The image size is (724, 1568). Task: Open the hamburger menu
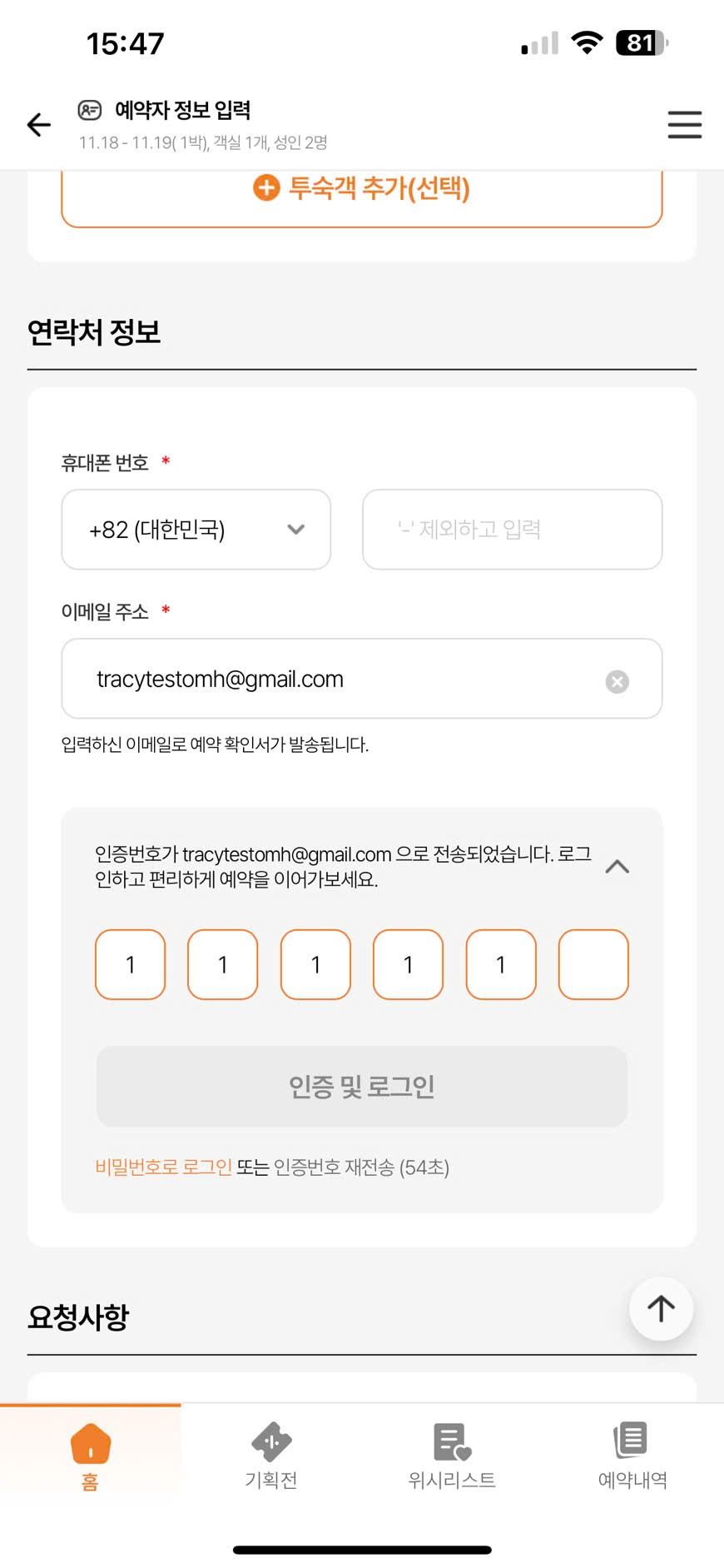pos(684,125)
